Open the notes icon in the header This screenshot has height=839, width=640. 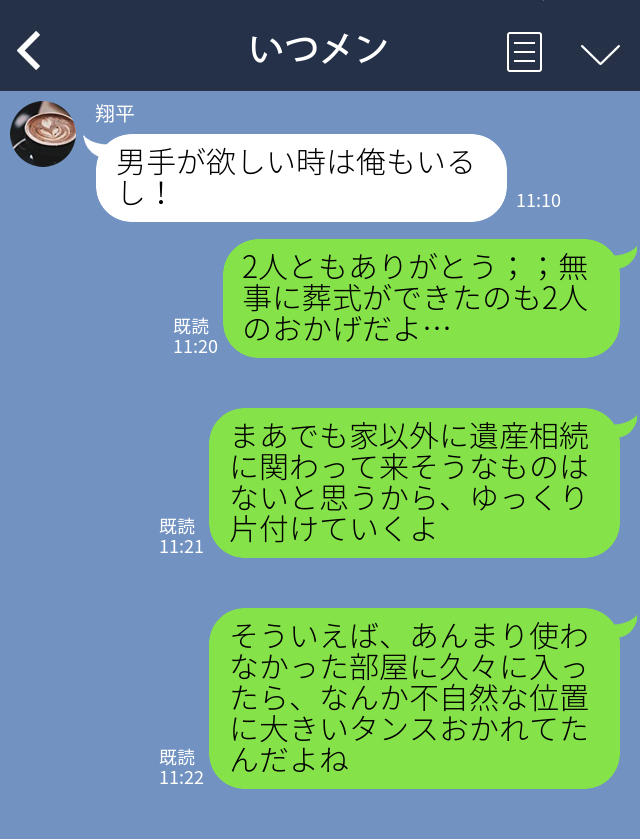coord(524,51)
